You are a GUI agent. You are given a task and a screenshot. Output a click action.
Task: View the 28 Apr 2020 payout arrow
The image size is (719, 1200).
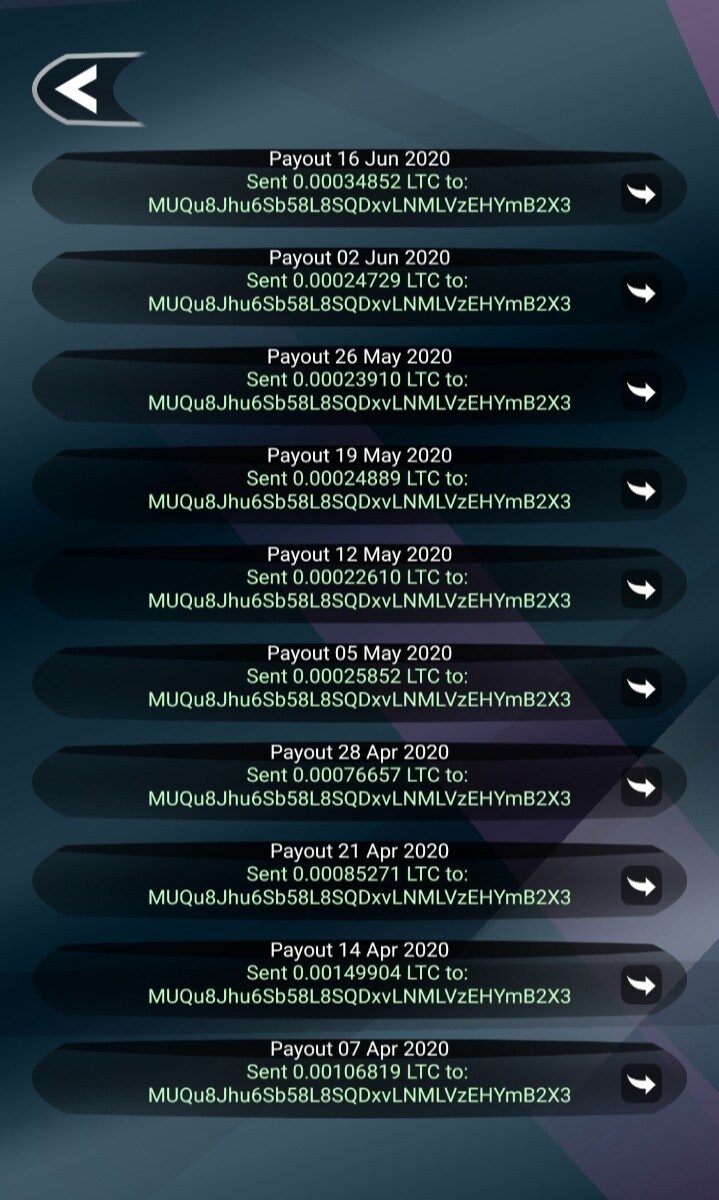click(x=641, y=787)
